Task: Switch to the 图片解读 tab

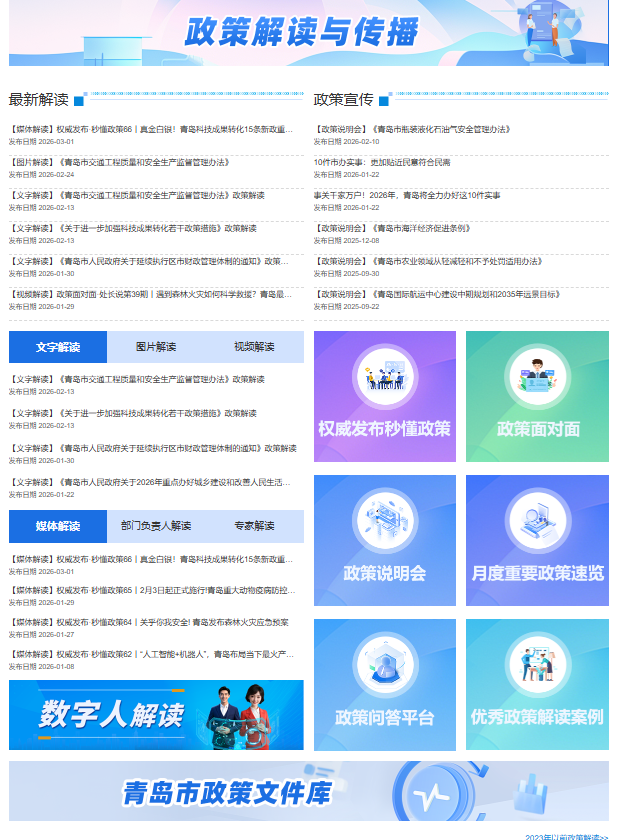Action: tap(156, 347)
